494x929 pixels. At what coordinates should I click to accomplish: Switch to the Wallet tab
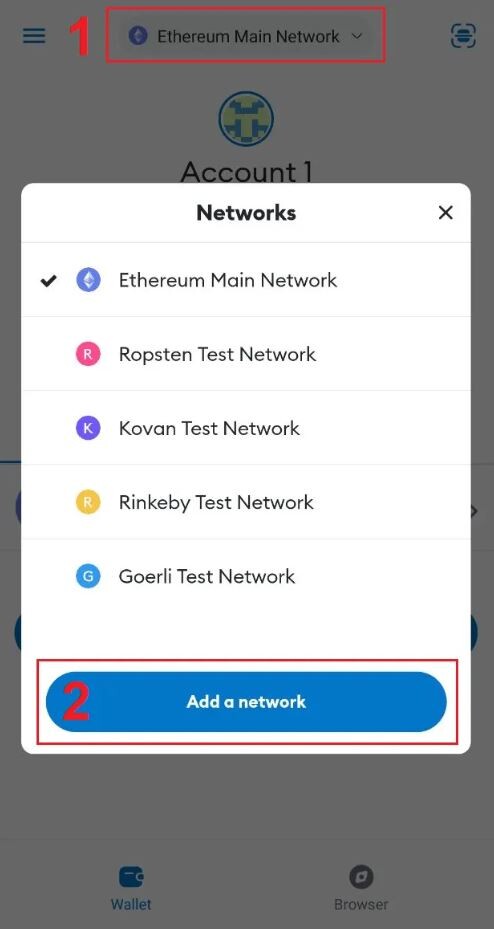pos(131,889)
